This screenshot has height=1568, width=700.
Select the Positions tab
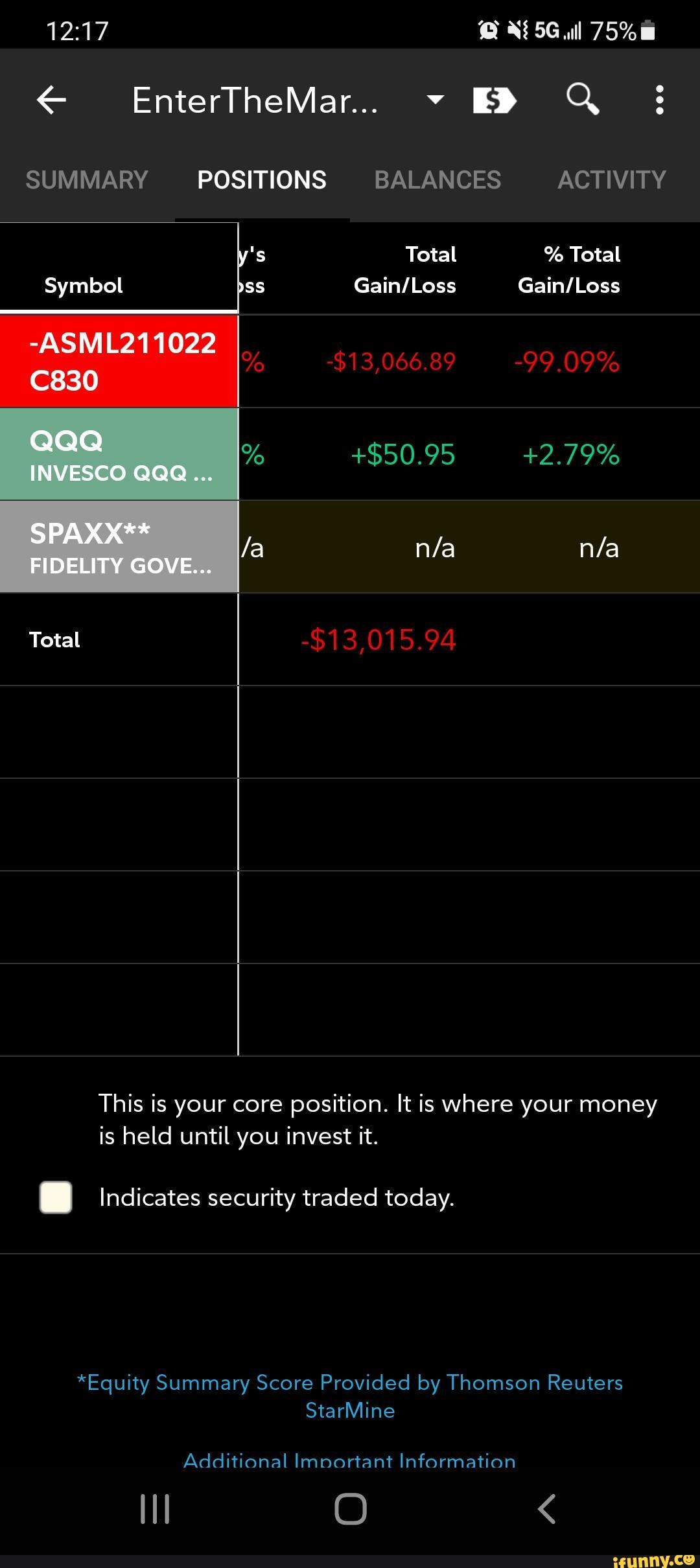(x=262, y=180)
